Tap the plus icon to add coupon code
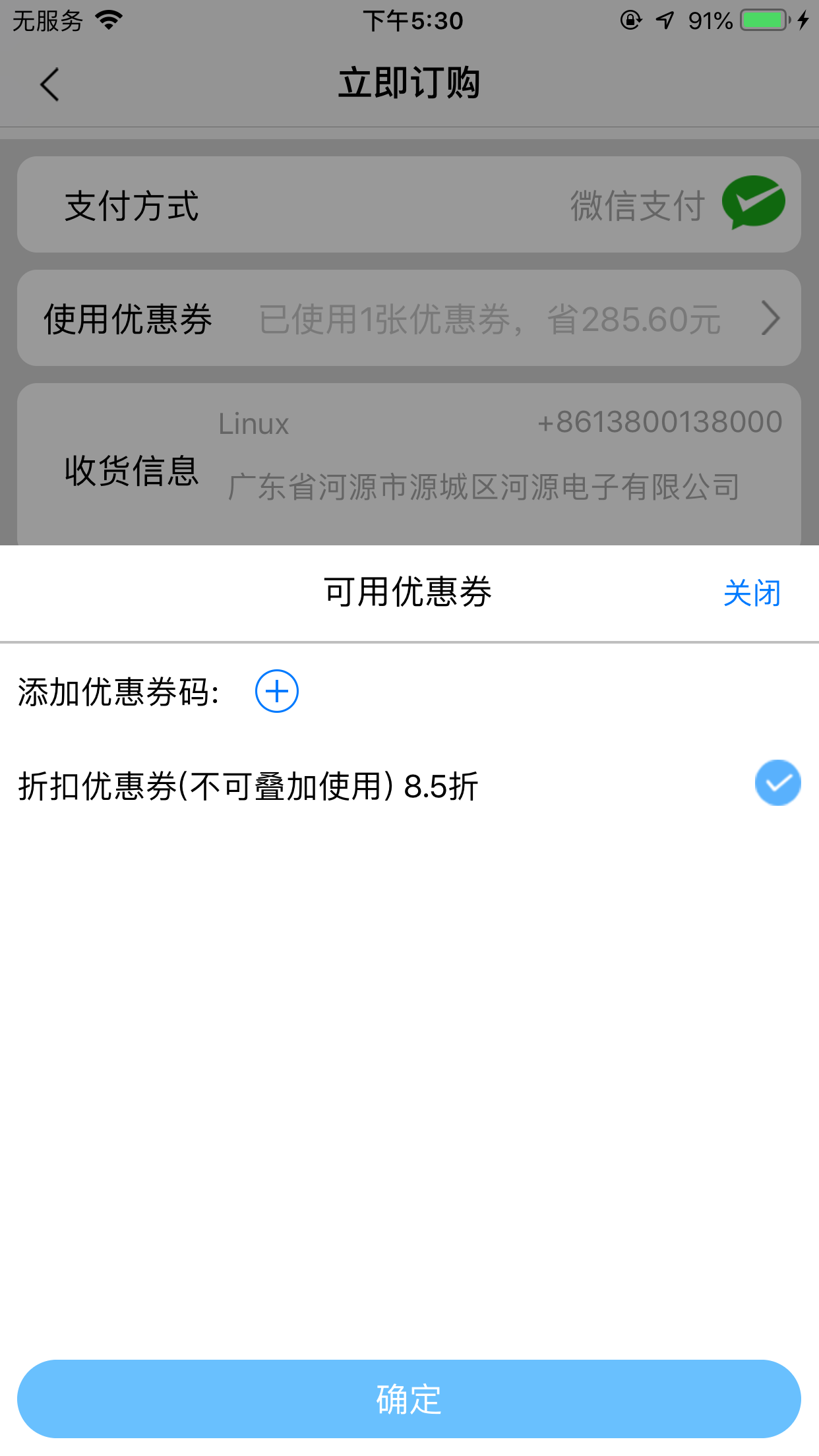Screen dimensions: 819x1456 click(x=276, y=691)
